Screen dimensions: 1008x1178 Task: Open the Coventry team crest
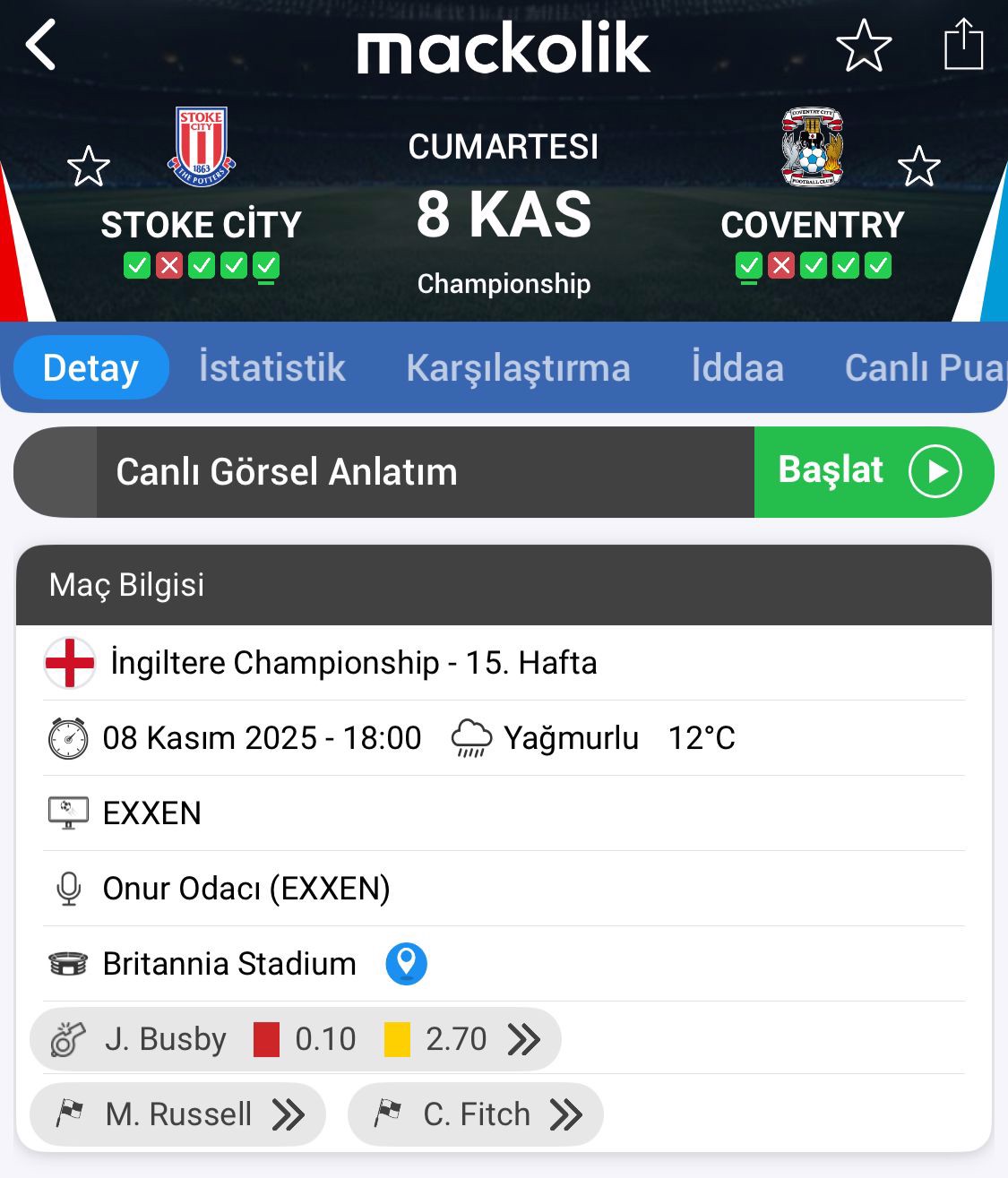(x=812, y=147)
